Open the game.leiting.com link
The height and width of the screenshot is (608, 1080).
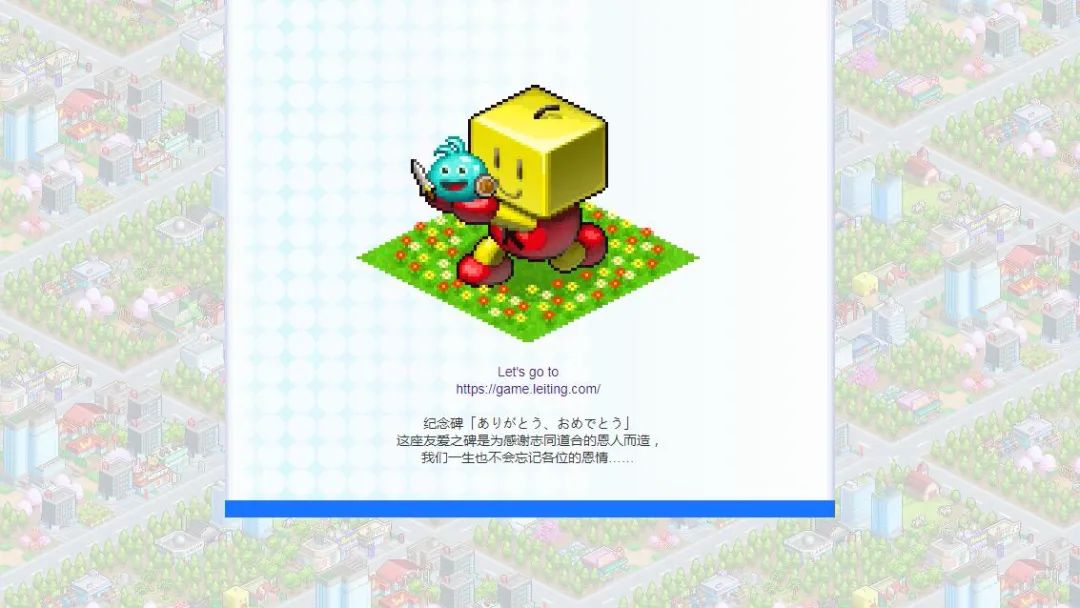[528, 389]
